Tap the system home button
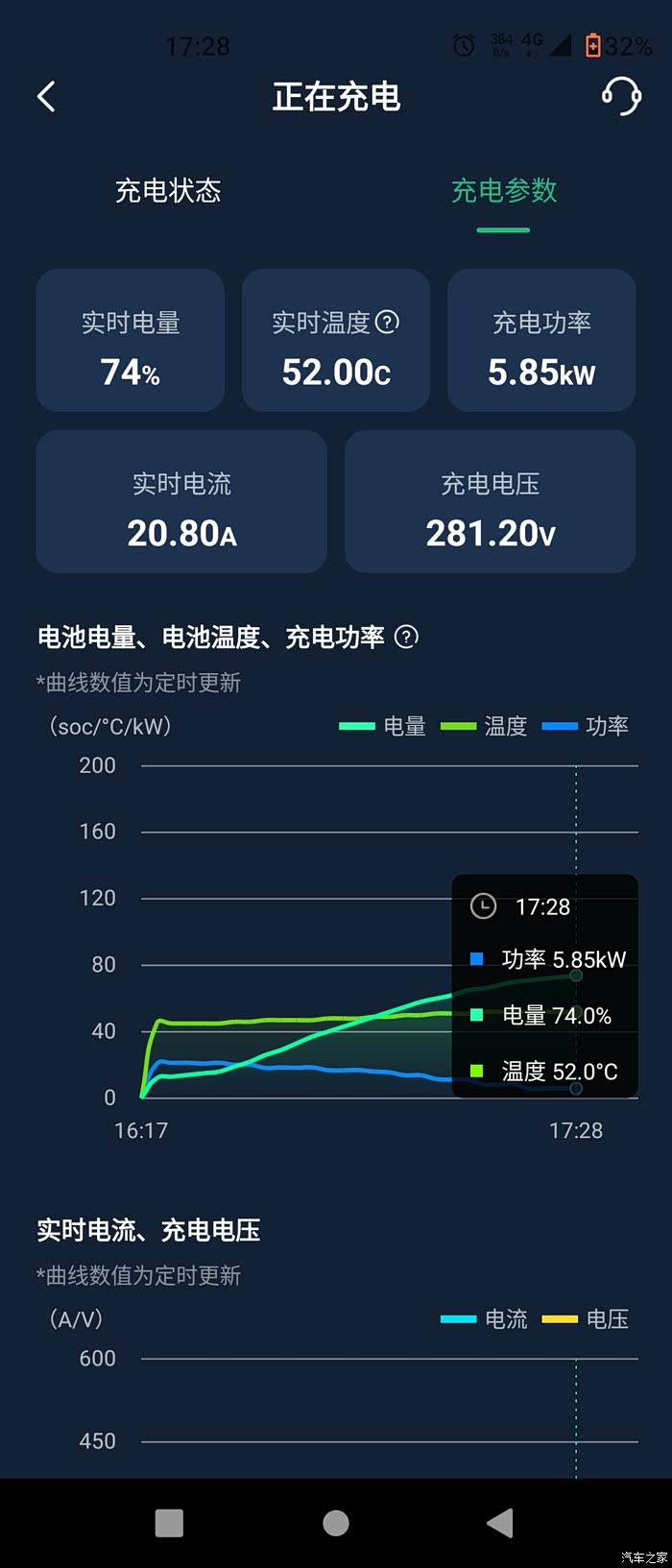This screenshot has width=672, height=1568. pos(336,1523)
